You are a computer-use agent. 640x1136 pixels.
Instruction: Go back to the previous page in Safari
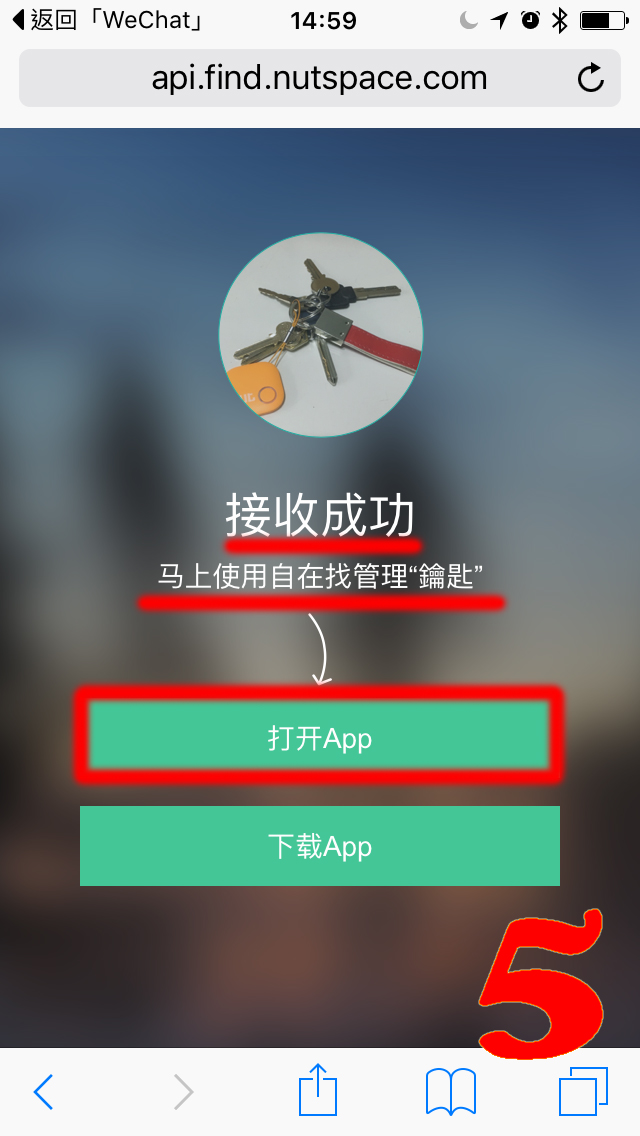pyautogui.click(x=43, y=1092)
